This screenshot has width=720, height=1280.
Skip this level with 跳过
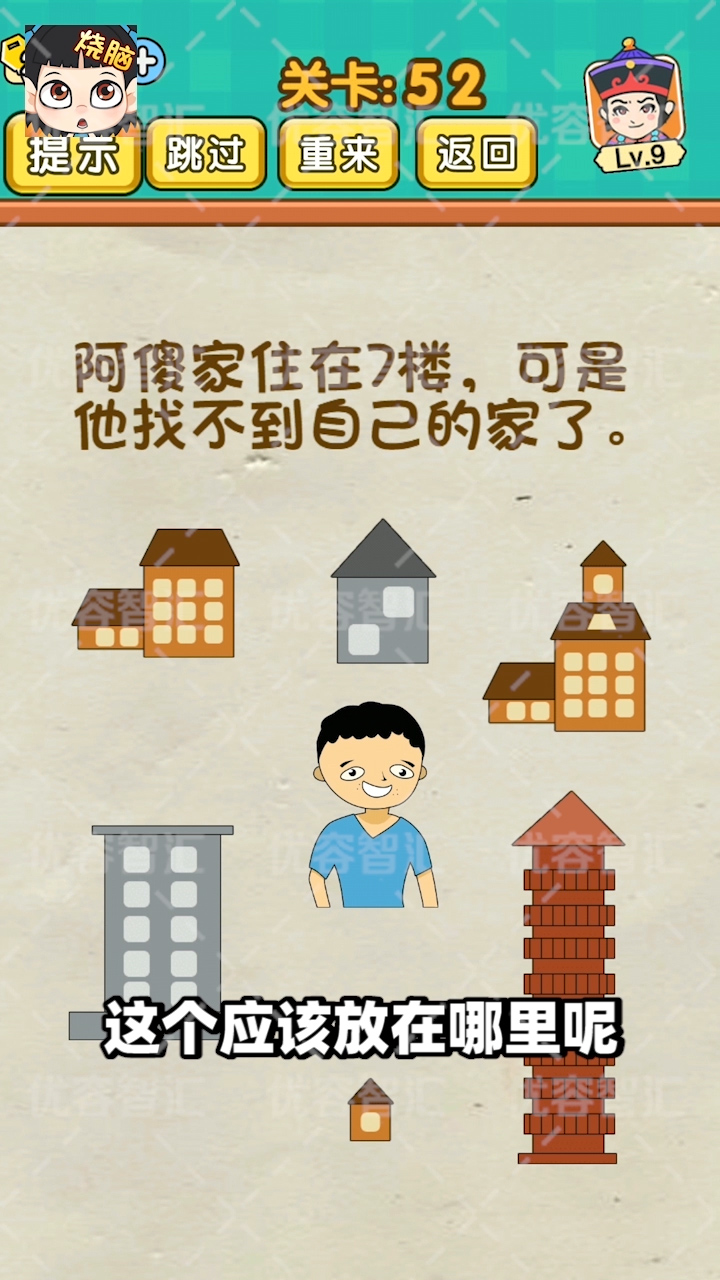click(206, 154)
